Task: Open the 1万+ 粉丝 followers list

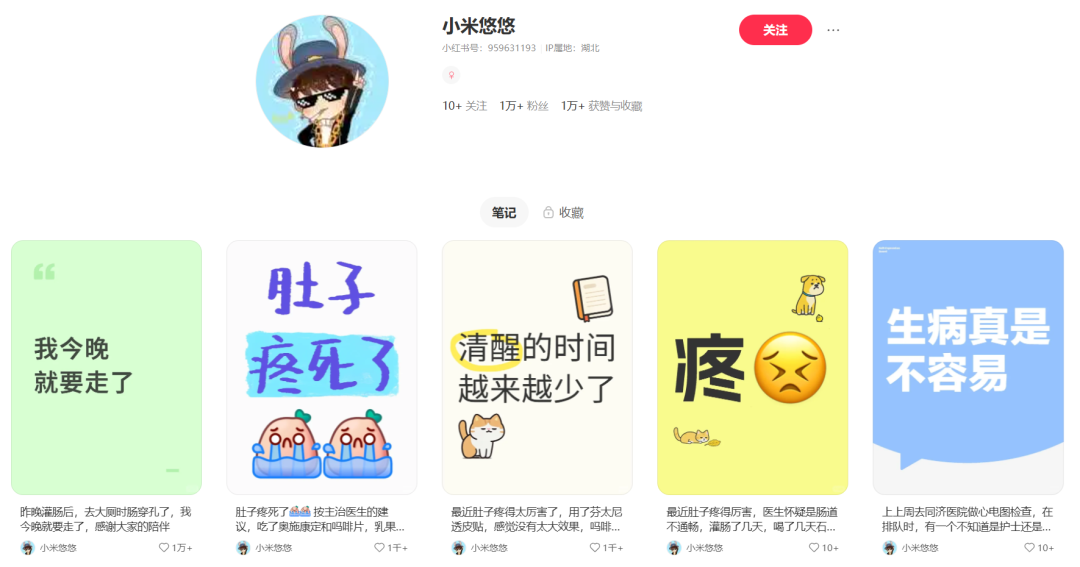Action: [524, 106]
